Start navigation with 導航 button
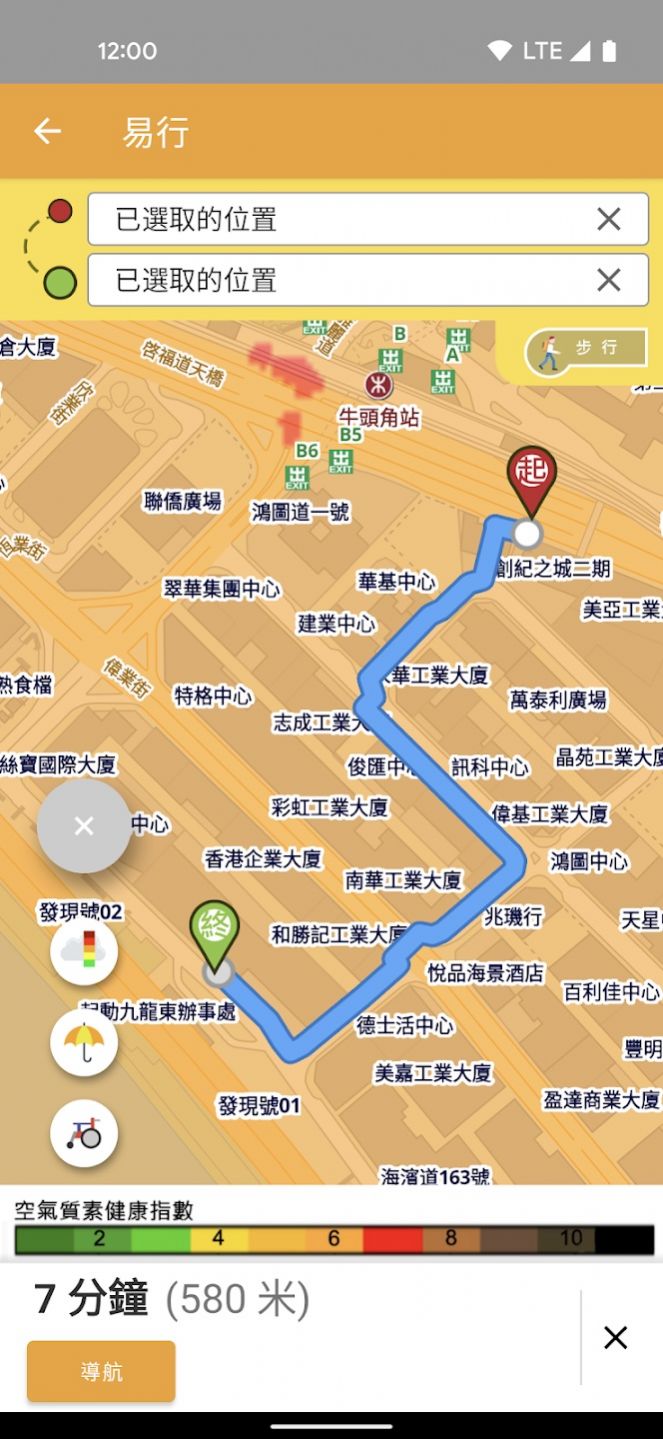This screenshot has width=663, height=1439. click(101, 1371)
